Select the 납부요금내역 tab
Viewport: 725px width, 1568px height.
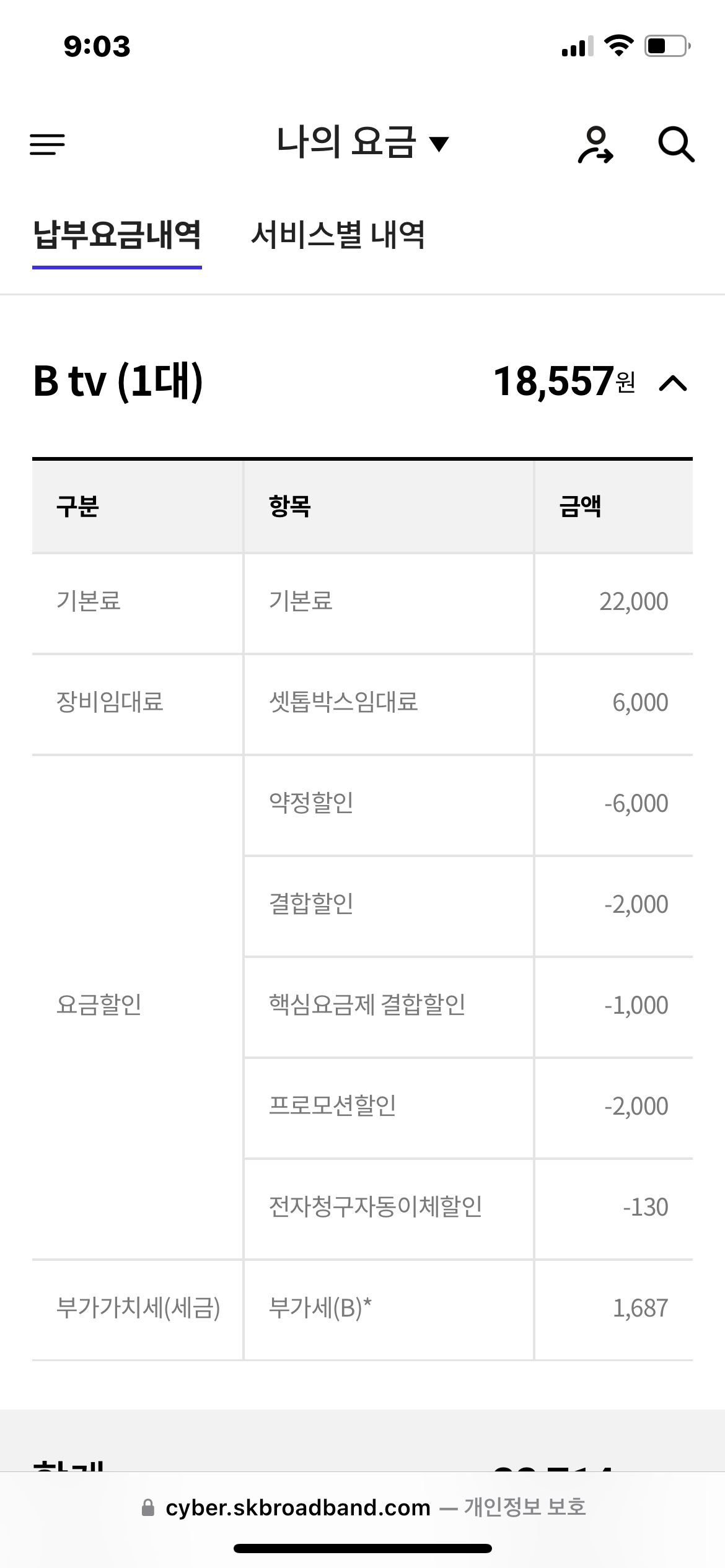click(x=117, y=236)
